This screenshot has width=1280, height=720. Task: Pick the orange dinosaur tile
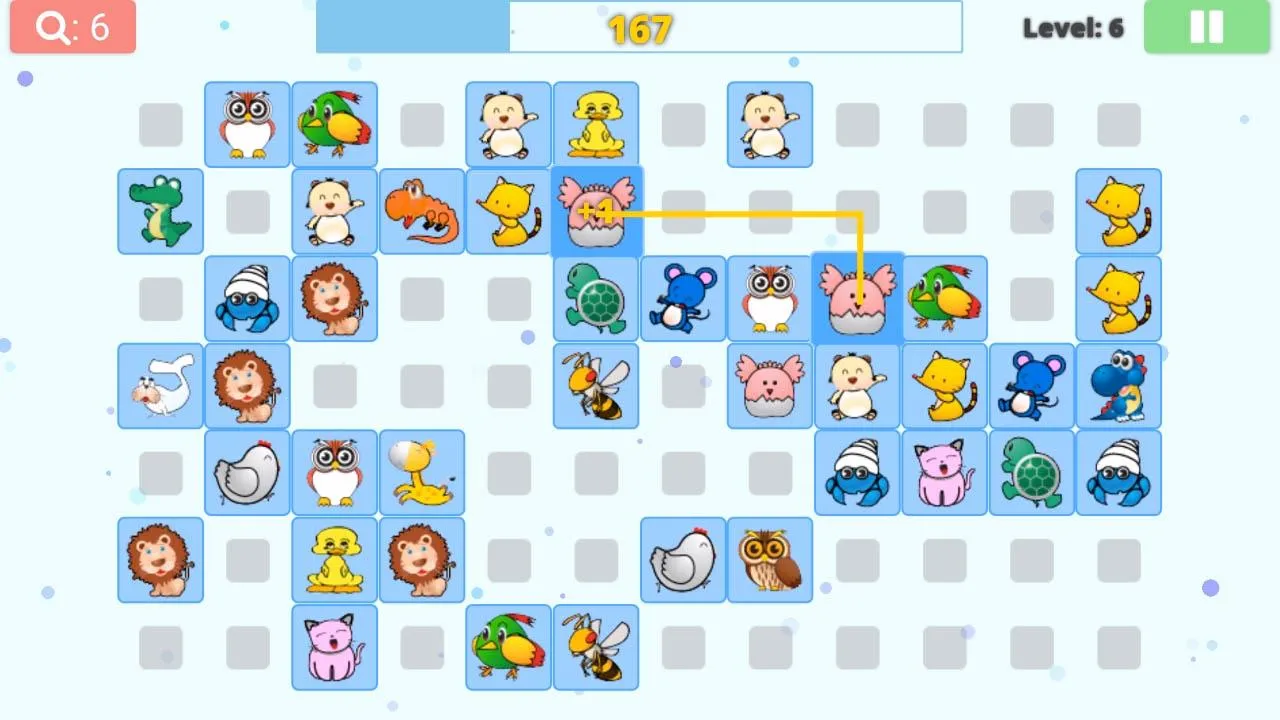pyautogui.click(x=421, y=211)
